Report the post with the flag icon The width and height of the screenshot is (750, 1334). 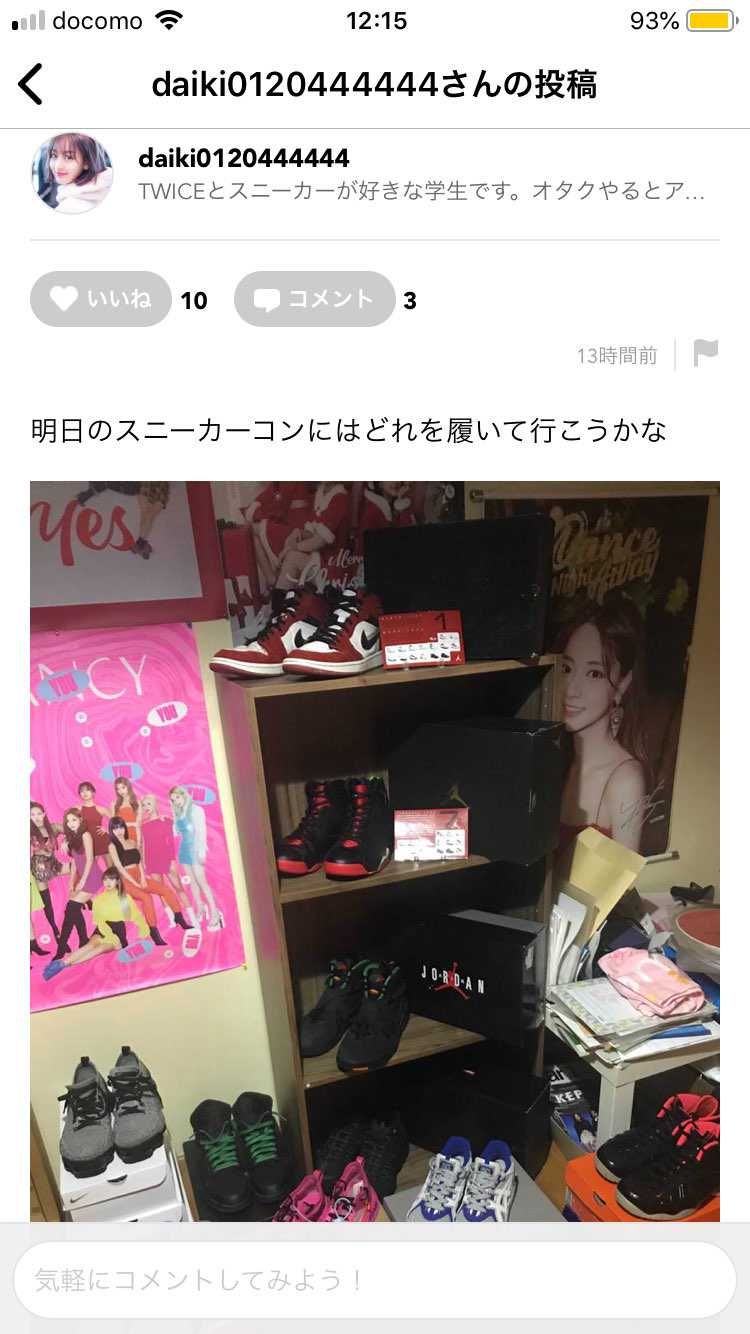tap(706, 354)
